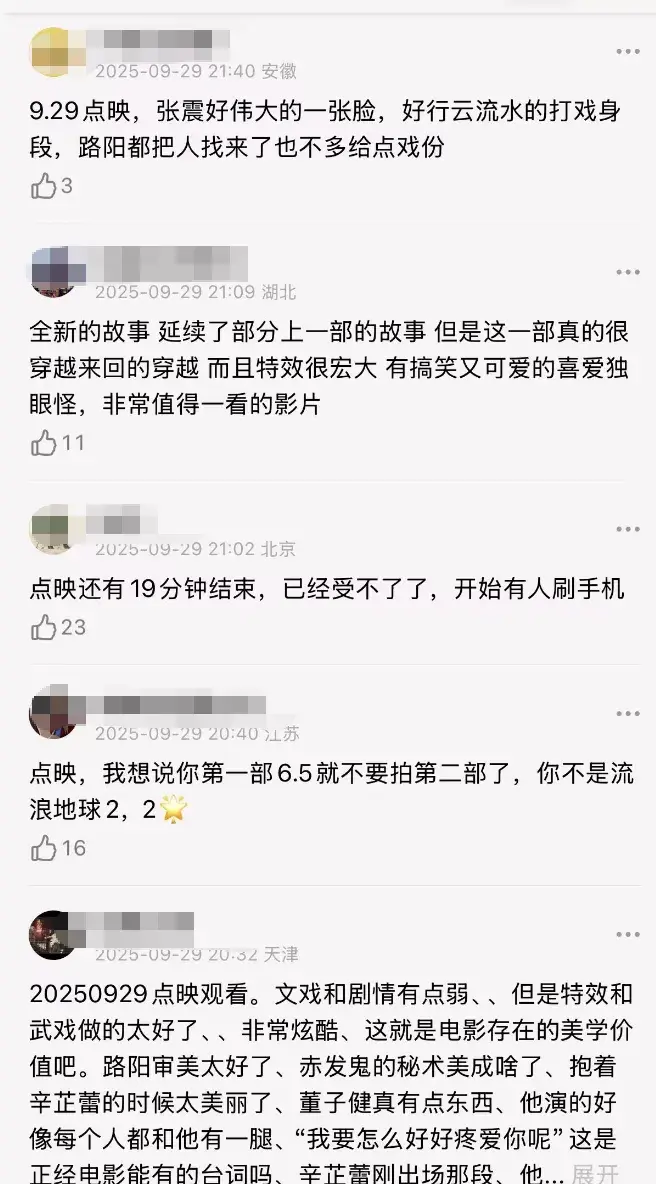Open the 北京 commenter's avatar
The image size is (656, 1184).
tap(52, 528)
